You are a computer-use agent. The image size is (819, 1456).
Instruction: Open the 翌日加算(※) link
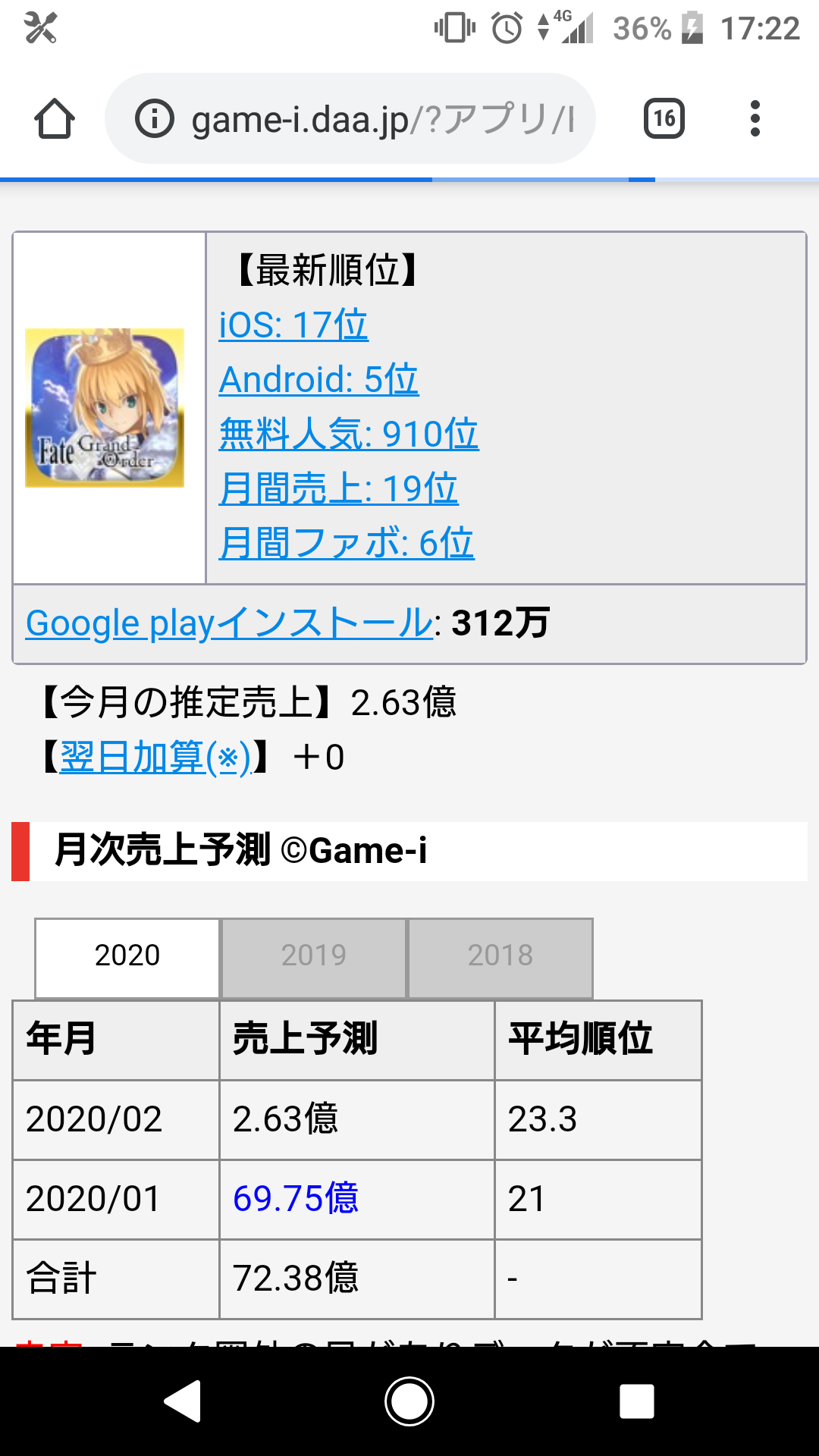pyautogui.click(x=155, y=757)
